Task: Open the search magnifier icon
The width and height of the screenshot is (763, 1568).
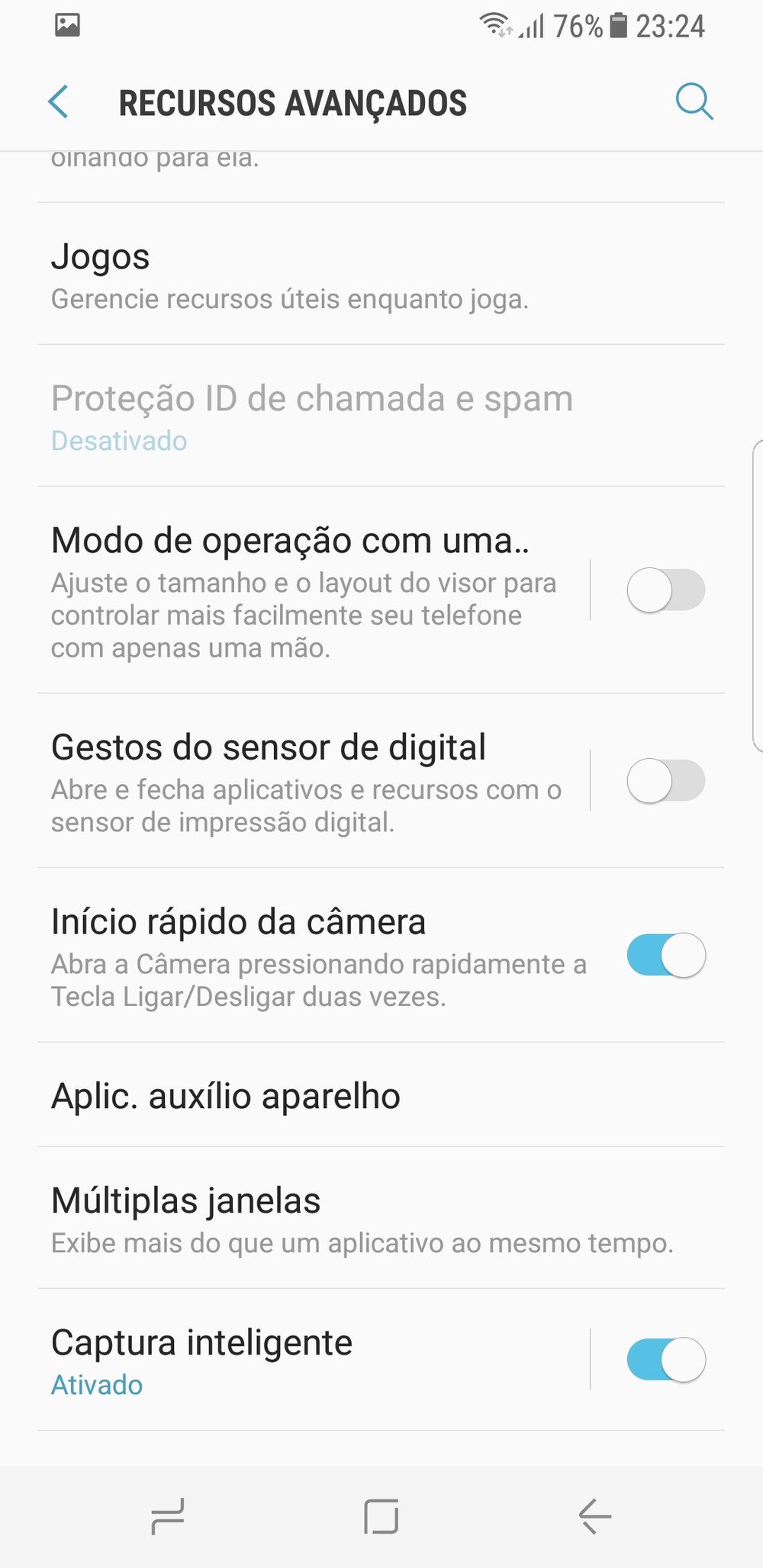Action: tap(694, 102)
